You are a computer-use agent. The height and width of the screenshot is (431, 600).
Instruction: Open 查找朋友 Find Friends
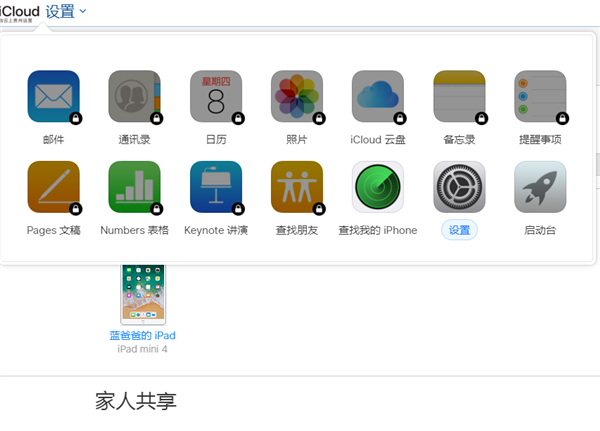click(297, 187)
